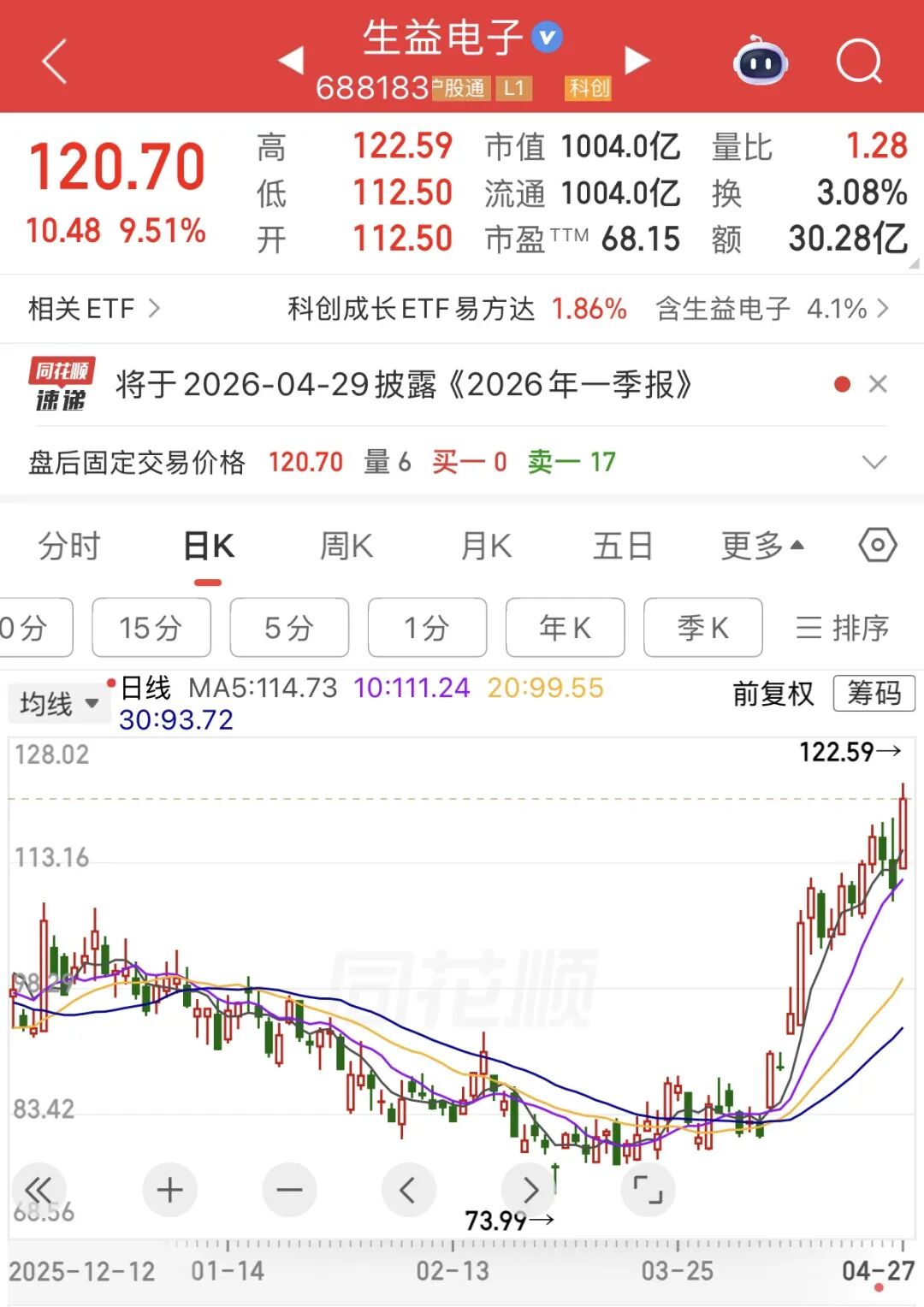This screenshot has height=1307, width=924.
Task: Expand the 盘后固定交易价格 row
Action: point(874,463)
